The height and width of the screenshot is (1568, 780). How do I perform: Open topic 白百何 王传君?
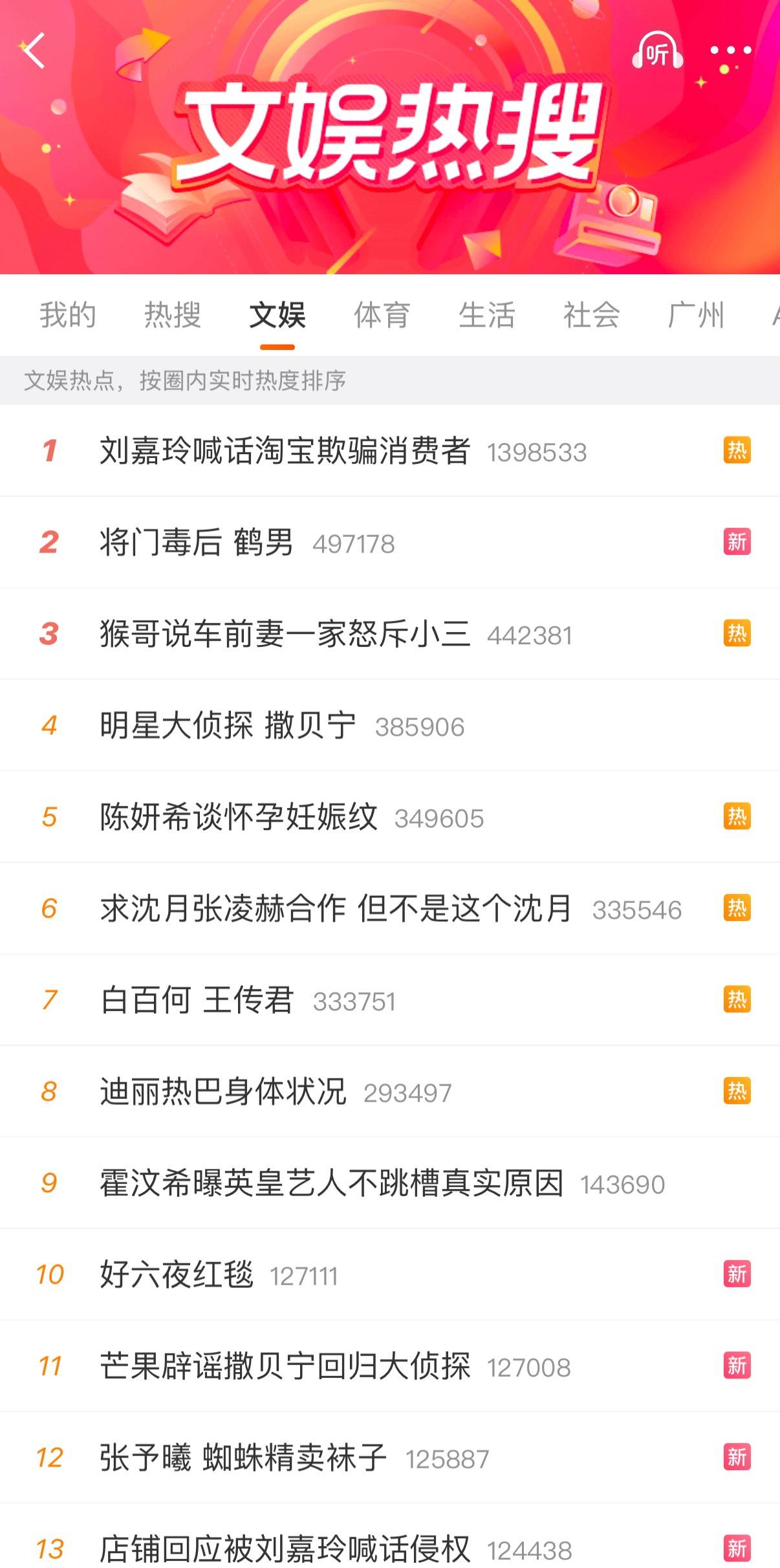pos(197,1000)
